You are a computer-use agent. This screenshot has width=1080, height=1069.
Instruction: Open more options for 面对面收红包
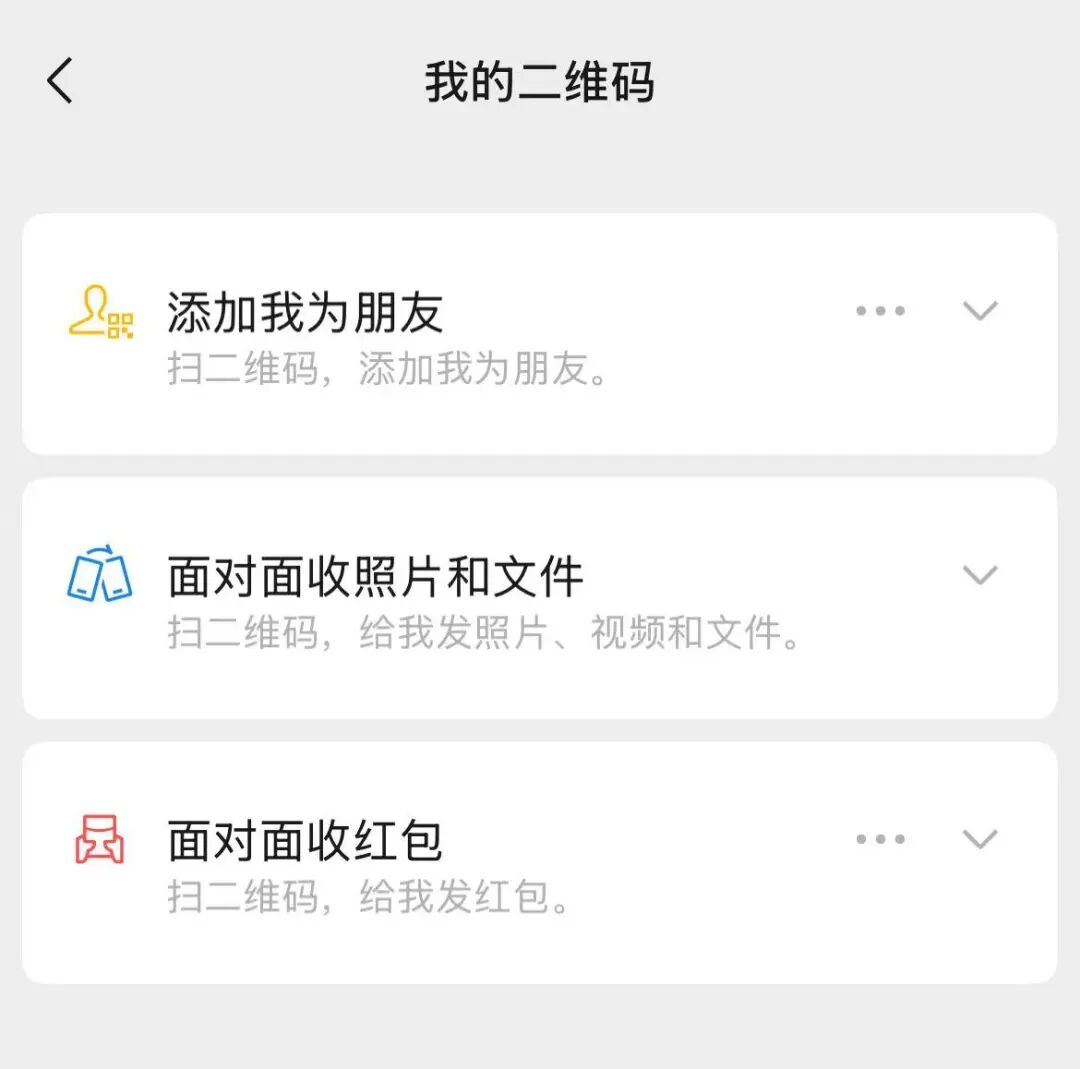(880, 839)
